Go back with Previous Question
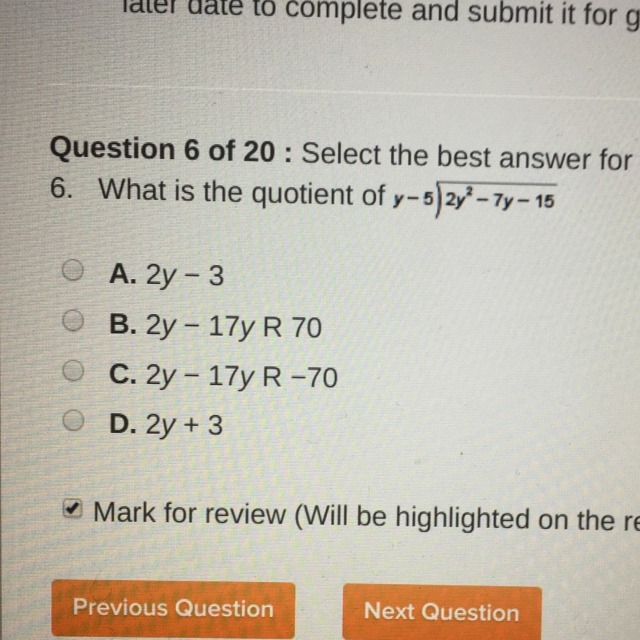The height and width of the screenshot is (640, 640). (x=173, y=609)
